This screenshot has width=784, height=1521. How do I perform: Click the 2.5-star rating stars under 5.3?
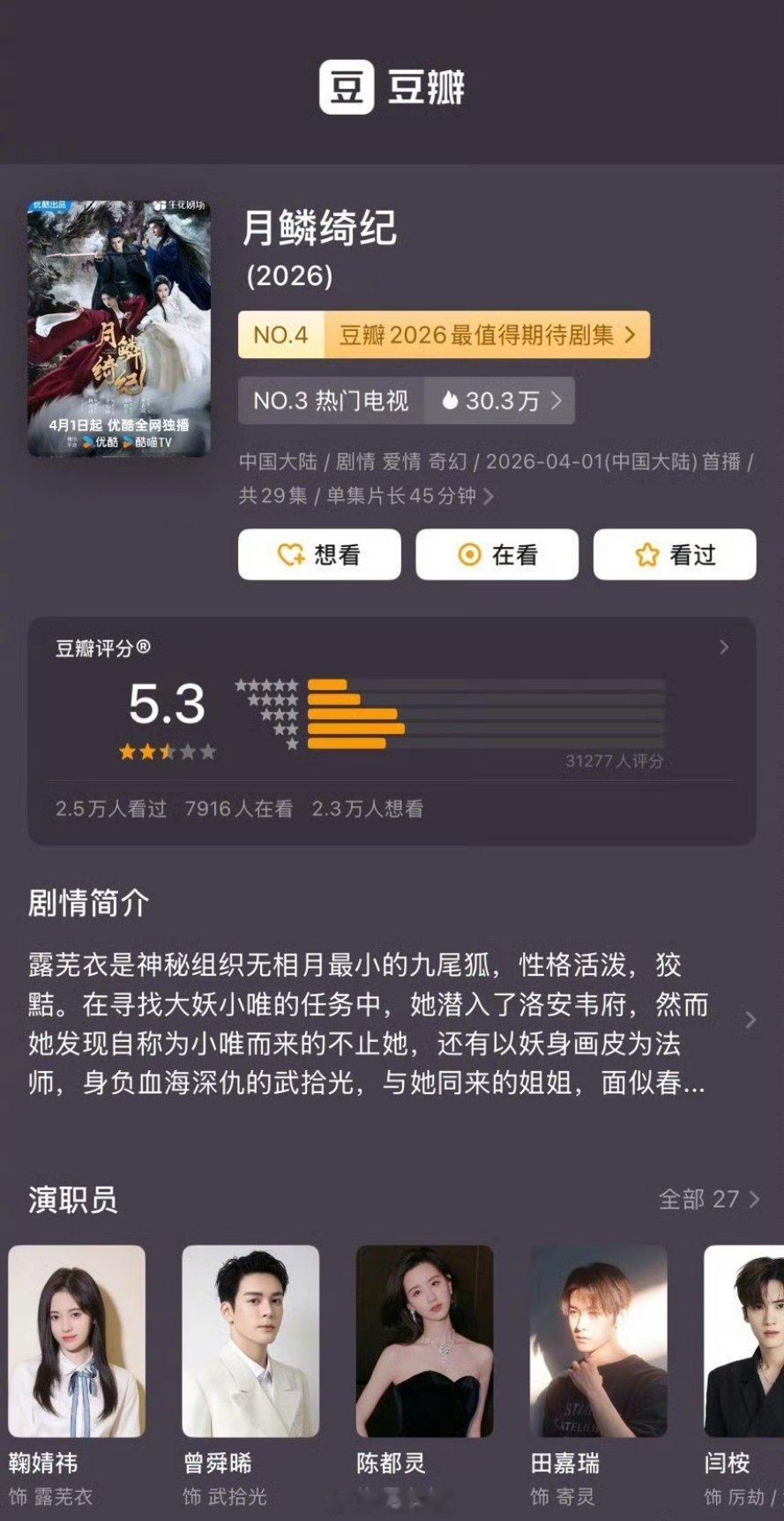click(x=168, y=751)
